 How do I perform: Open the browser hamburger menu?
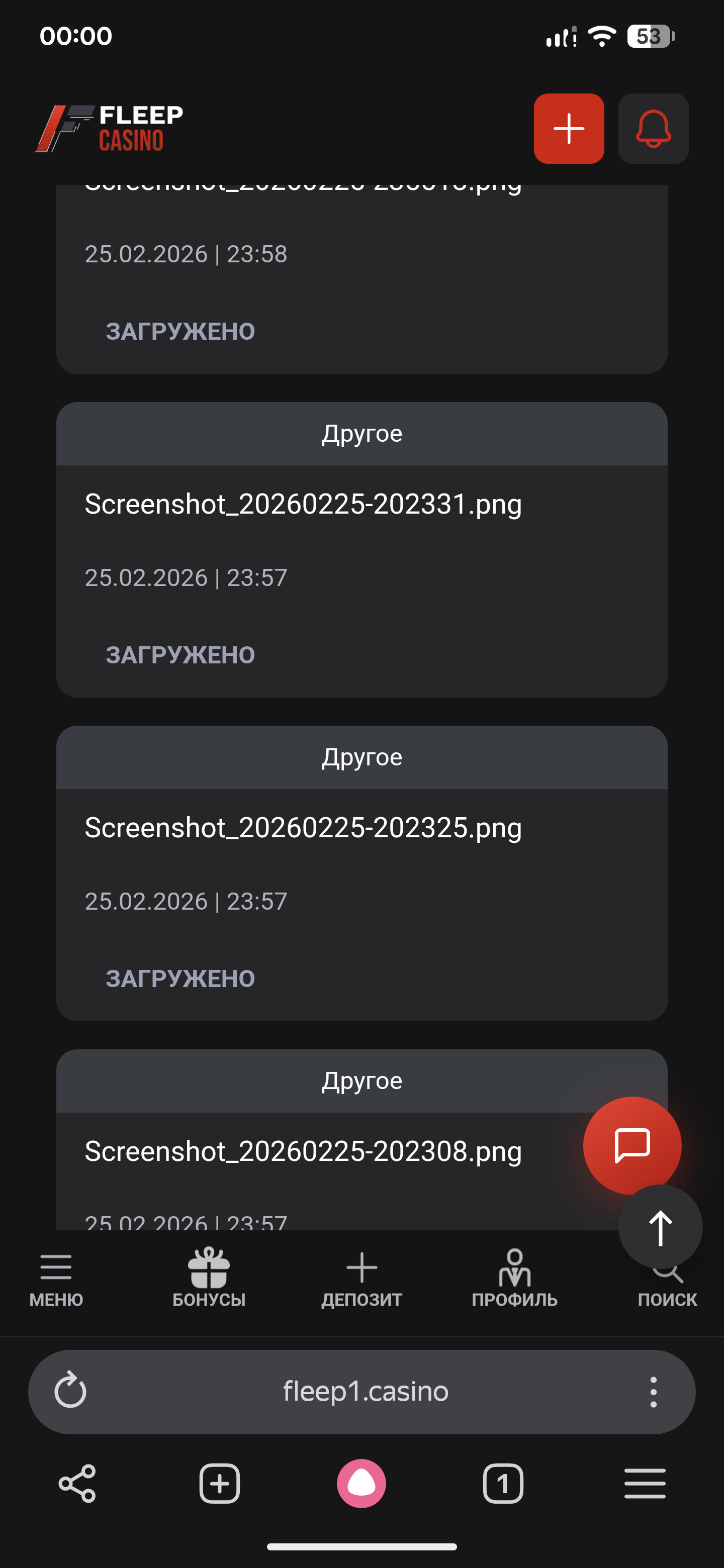click(645, 1484)
